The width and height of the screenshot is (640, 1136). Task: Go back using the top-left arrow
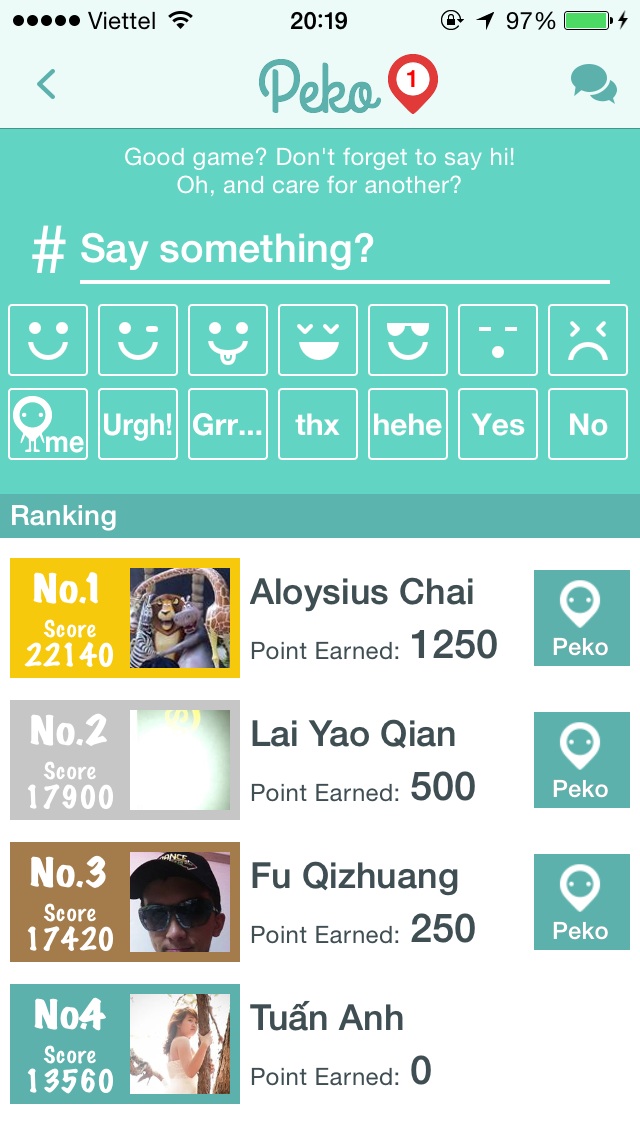pos(46,84)
